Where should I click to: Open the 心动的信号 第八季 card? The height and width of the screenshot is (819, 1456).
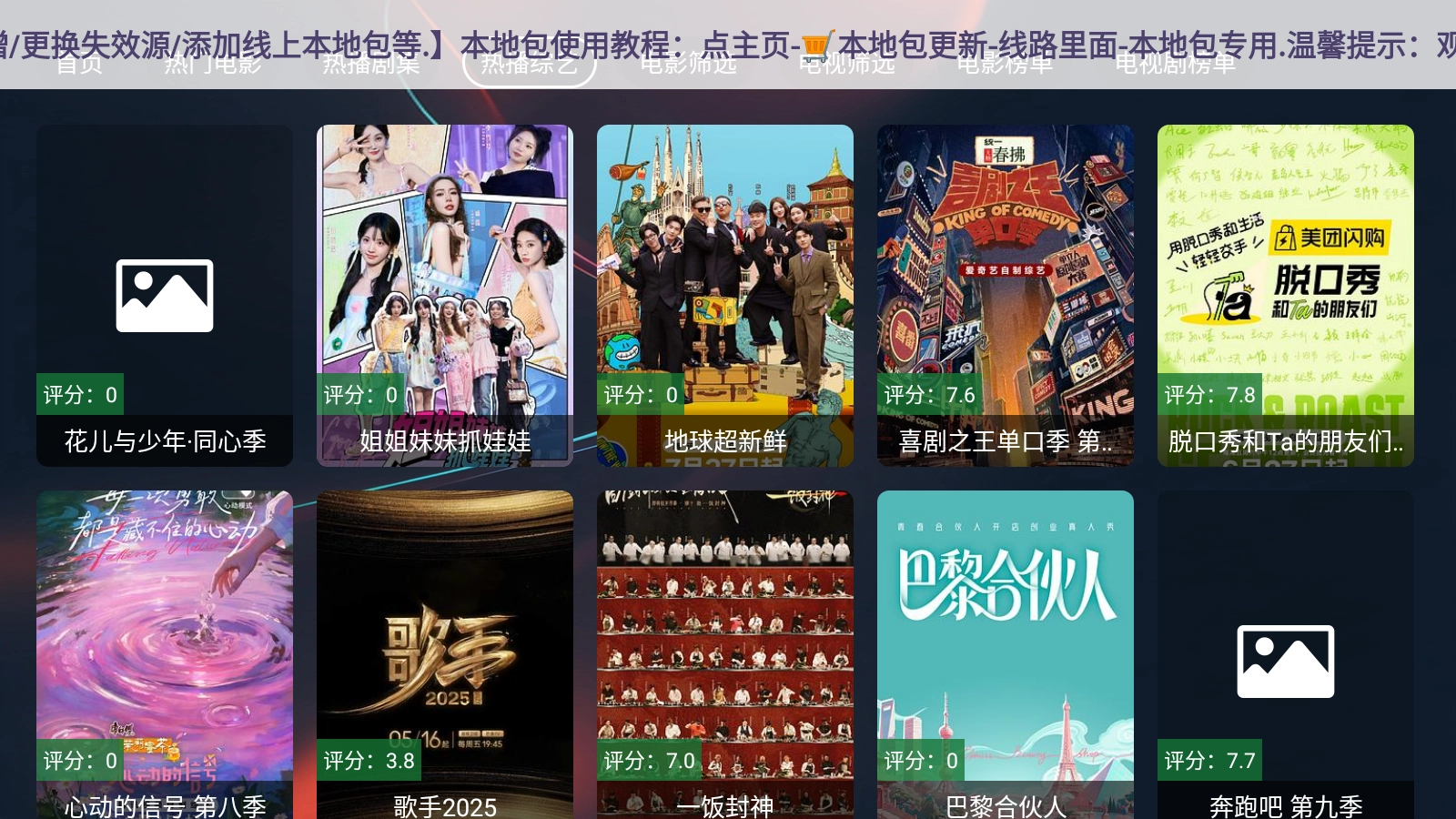(165, 655)
